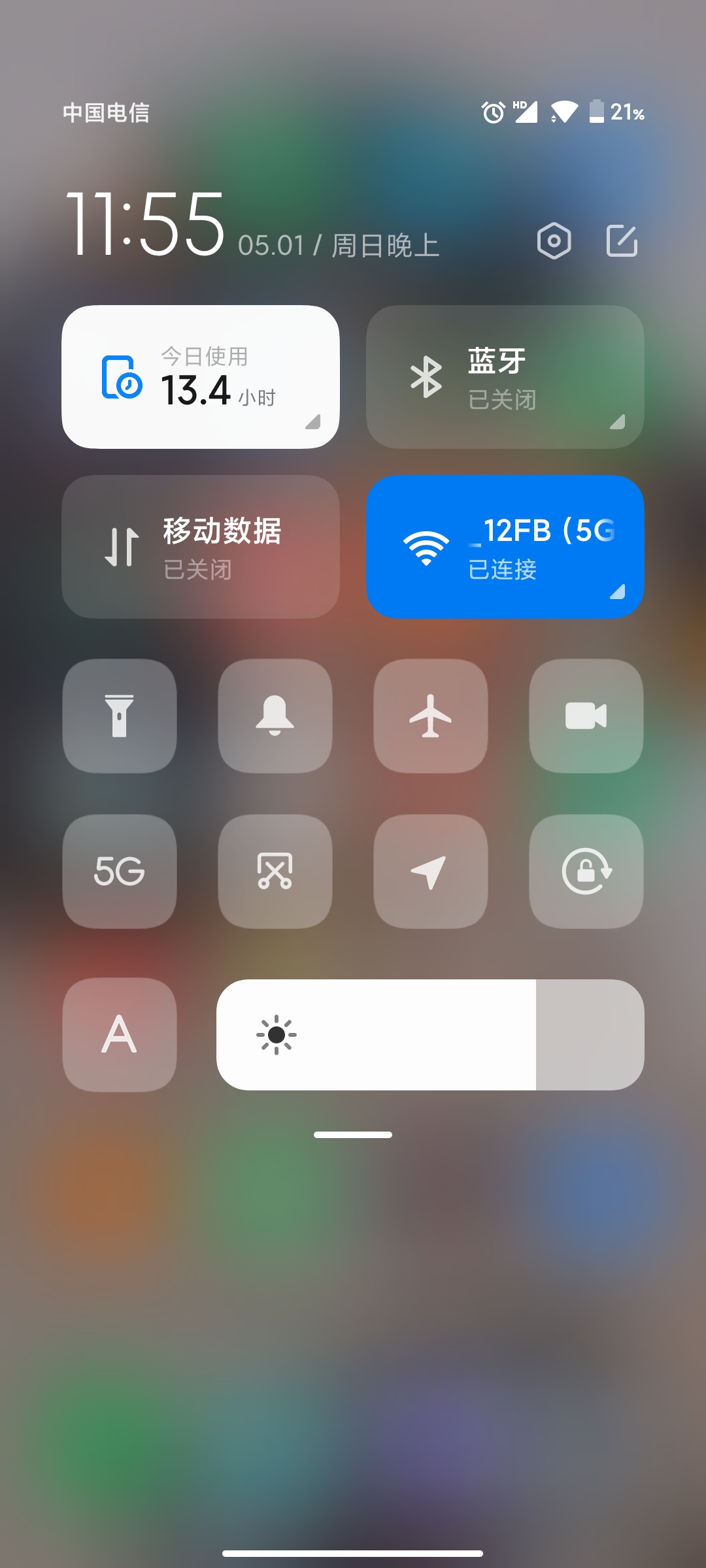Screen dimensions: 706x1568
Task: Enable airplane mode
Action: [431, 716]
